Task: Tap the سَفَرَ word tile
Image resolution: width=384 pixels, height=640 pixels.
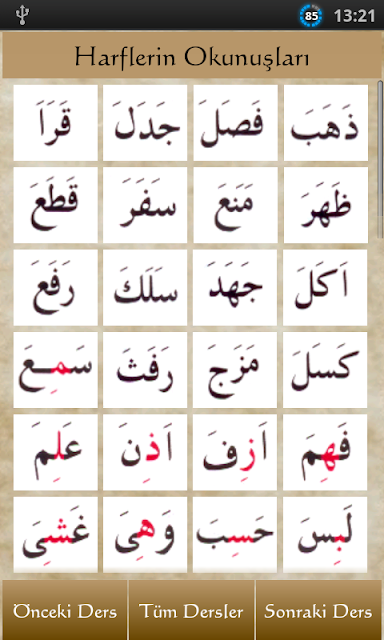Action: point(145,205)
